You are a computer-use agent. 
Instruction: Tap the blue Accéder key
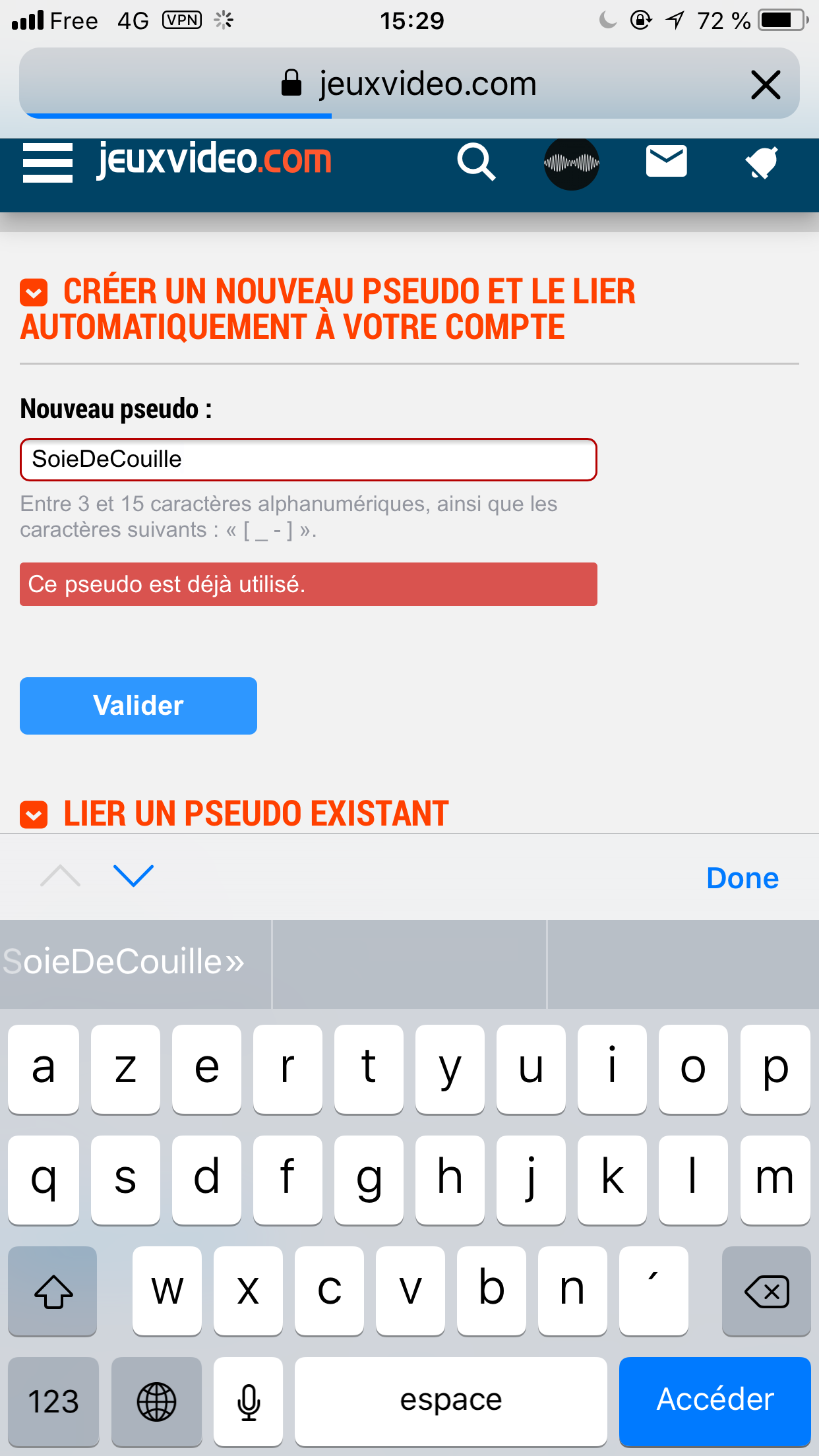point(715,1399)
